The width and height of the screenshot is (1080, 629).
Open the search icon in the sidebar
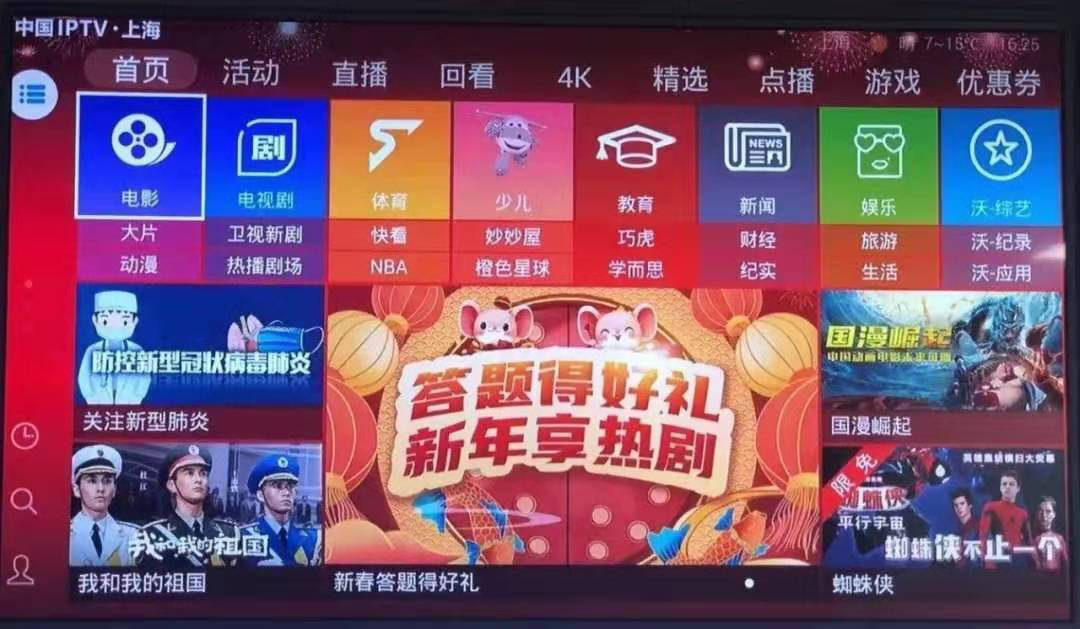point(23,501)
